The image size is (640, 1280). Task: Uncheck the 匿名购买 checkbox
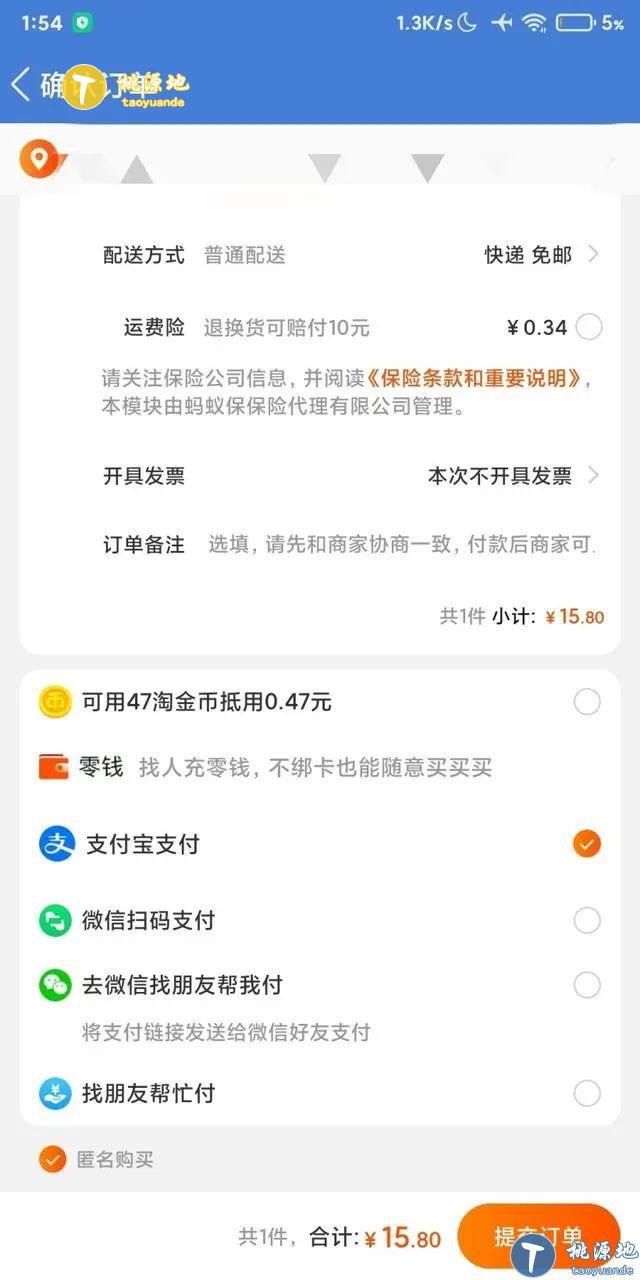tap(52, 1160)
